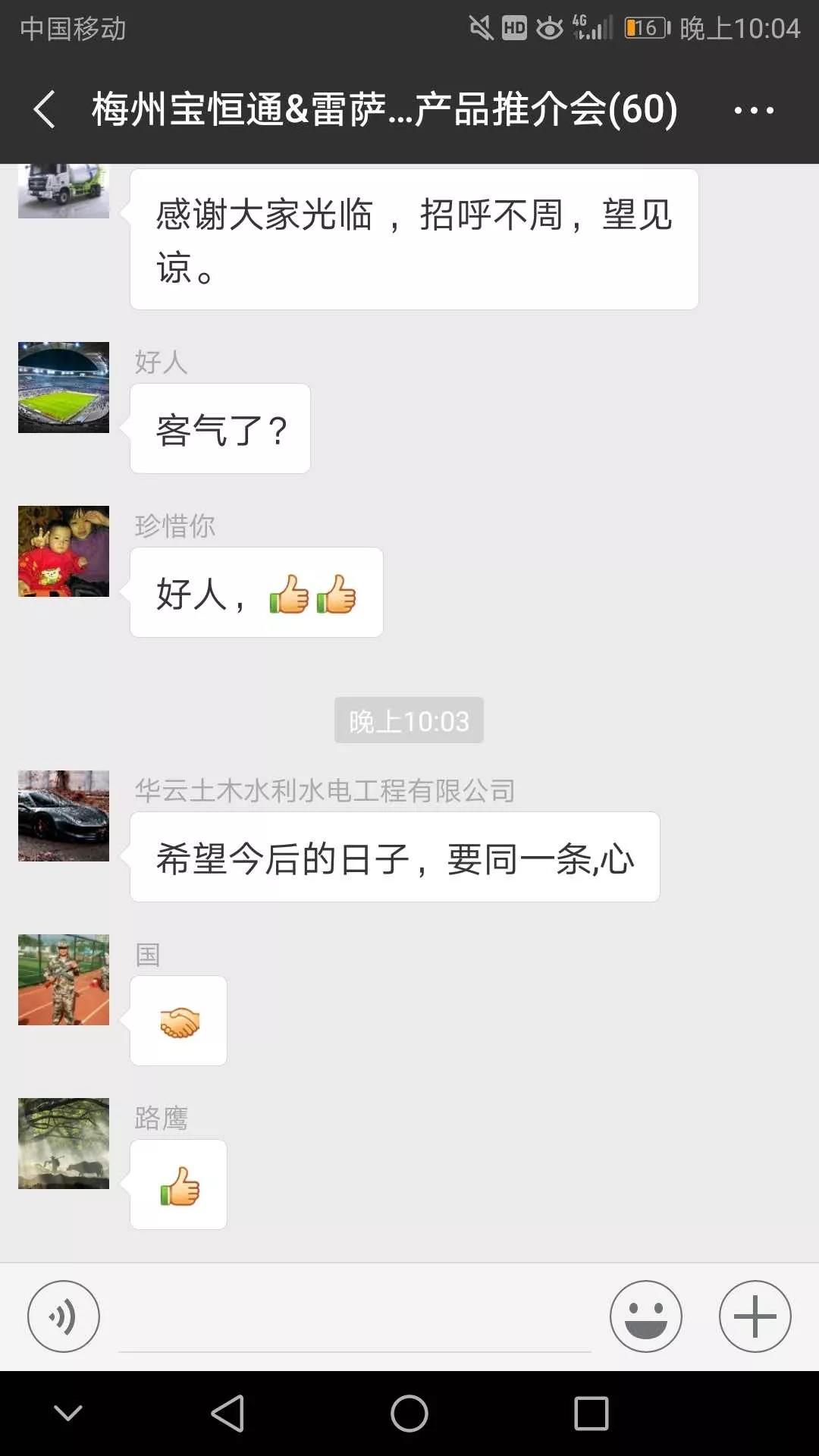Tap the system home button
Screen dimensions: 819x1456
(x=409, y=1414)
